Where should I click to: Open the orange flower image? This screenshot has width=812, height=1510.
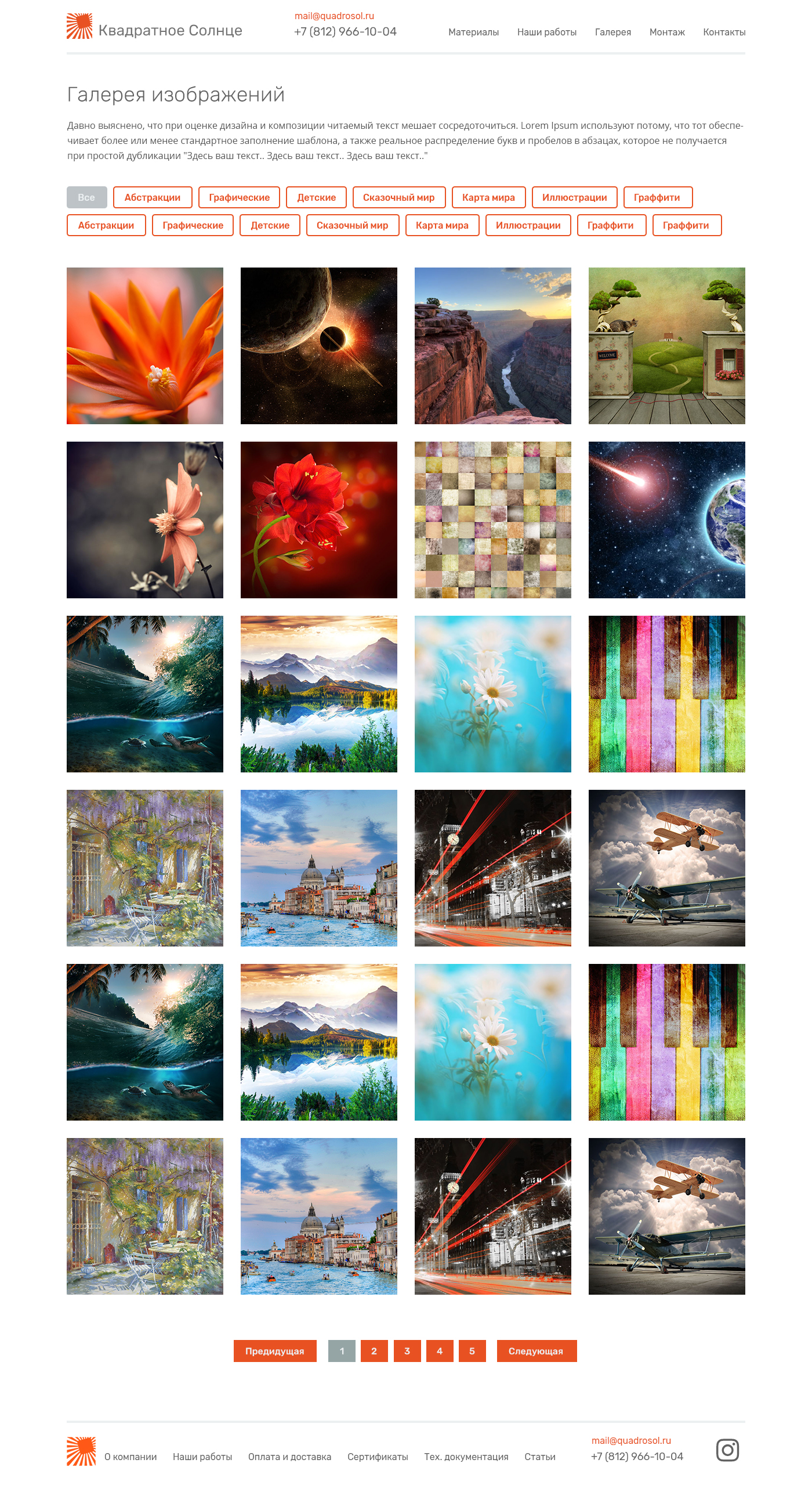[144, 346]
